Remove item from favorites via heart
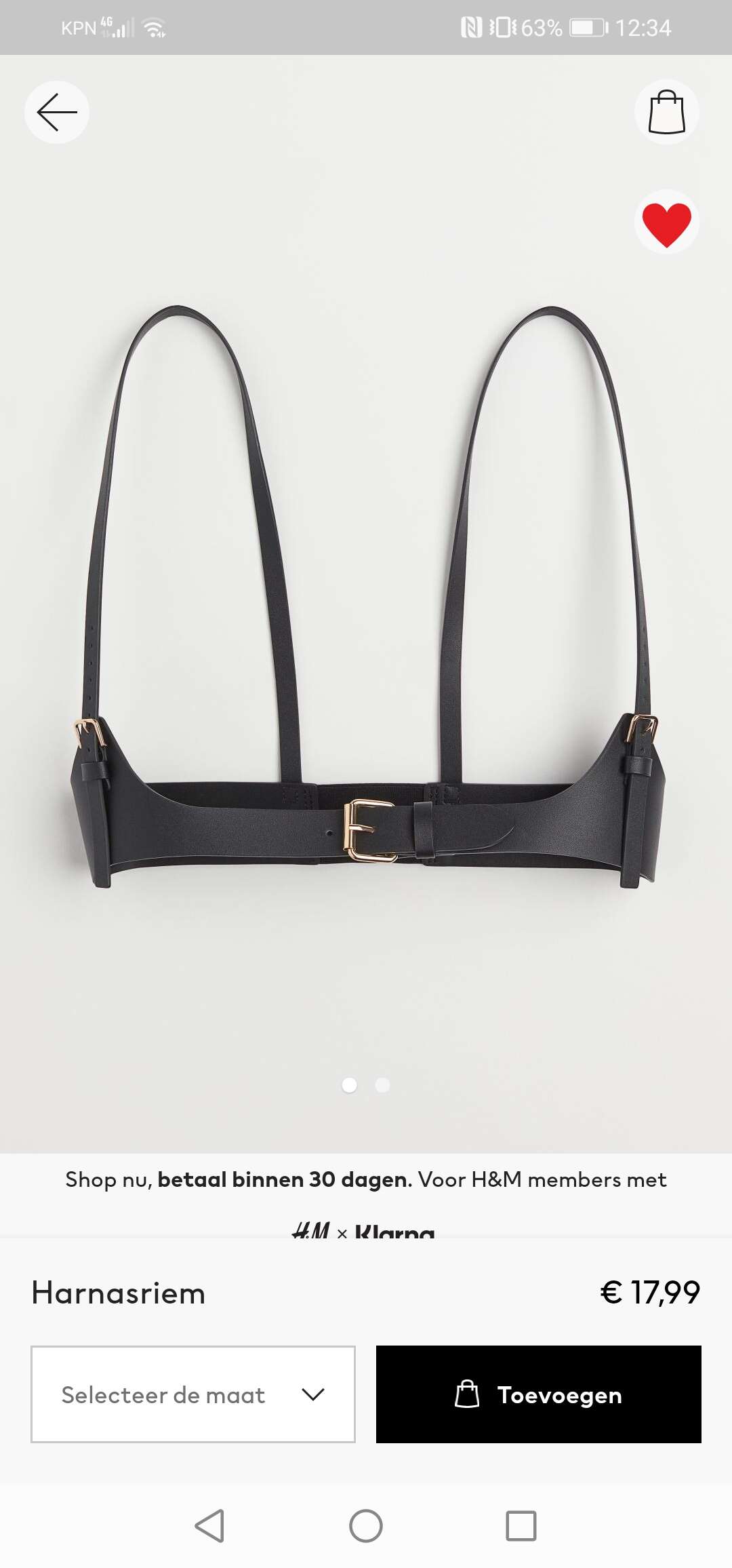The height and width of the screenshot is (1568, 732). [667, 222]
